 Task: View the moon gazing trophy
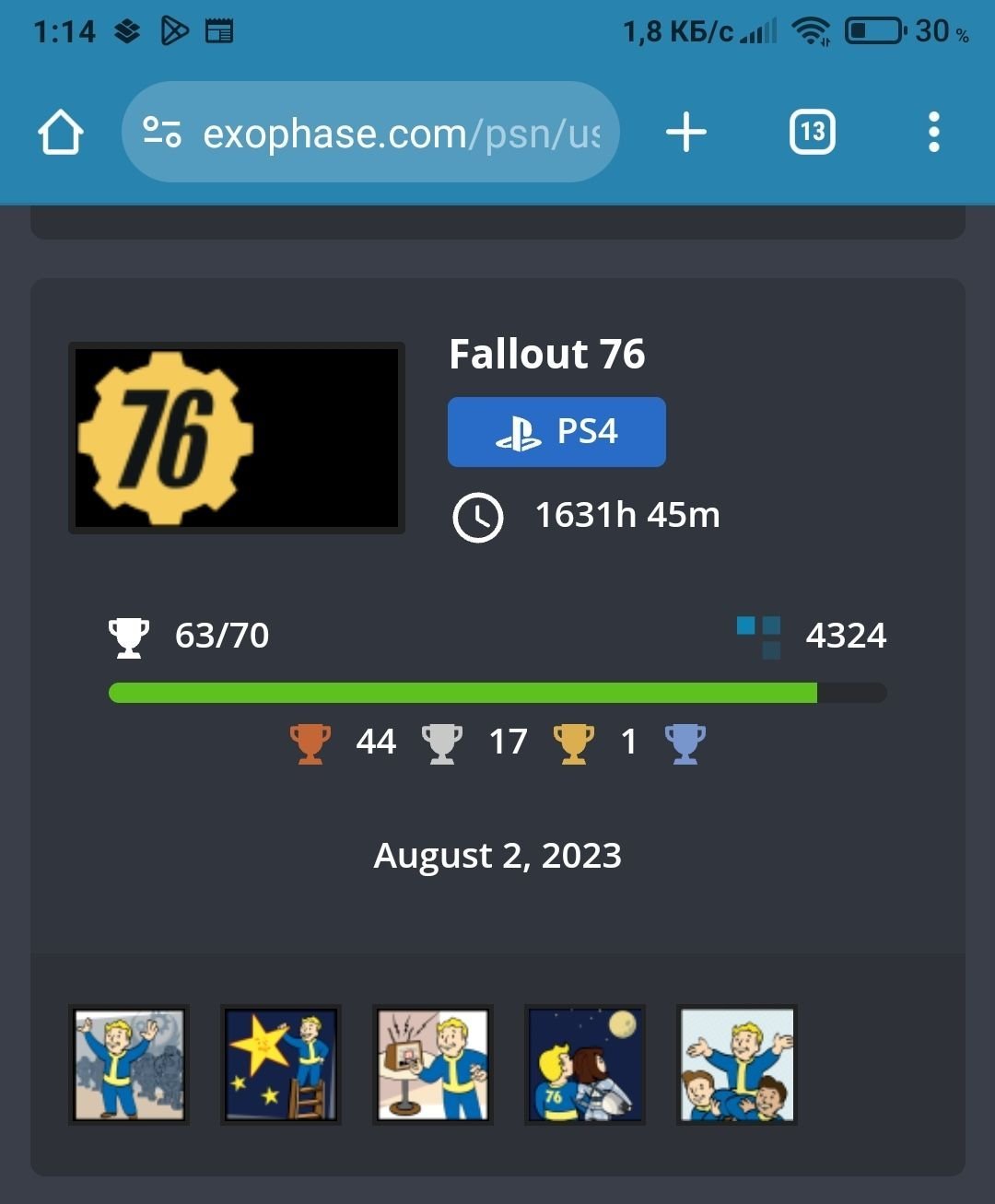(x=585, y=1065)
